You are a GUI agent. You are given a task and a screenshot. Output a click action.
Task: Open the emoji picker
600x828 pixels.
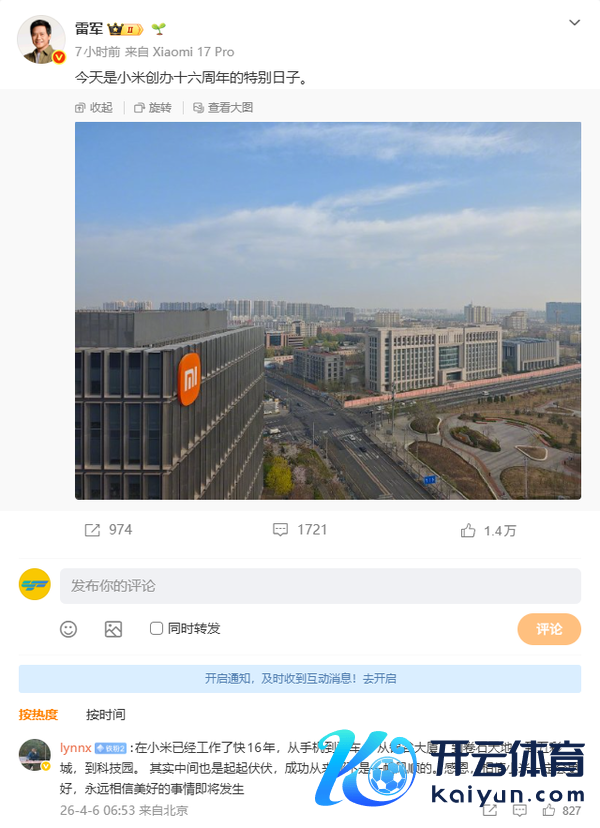(x=69, y=629)
